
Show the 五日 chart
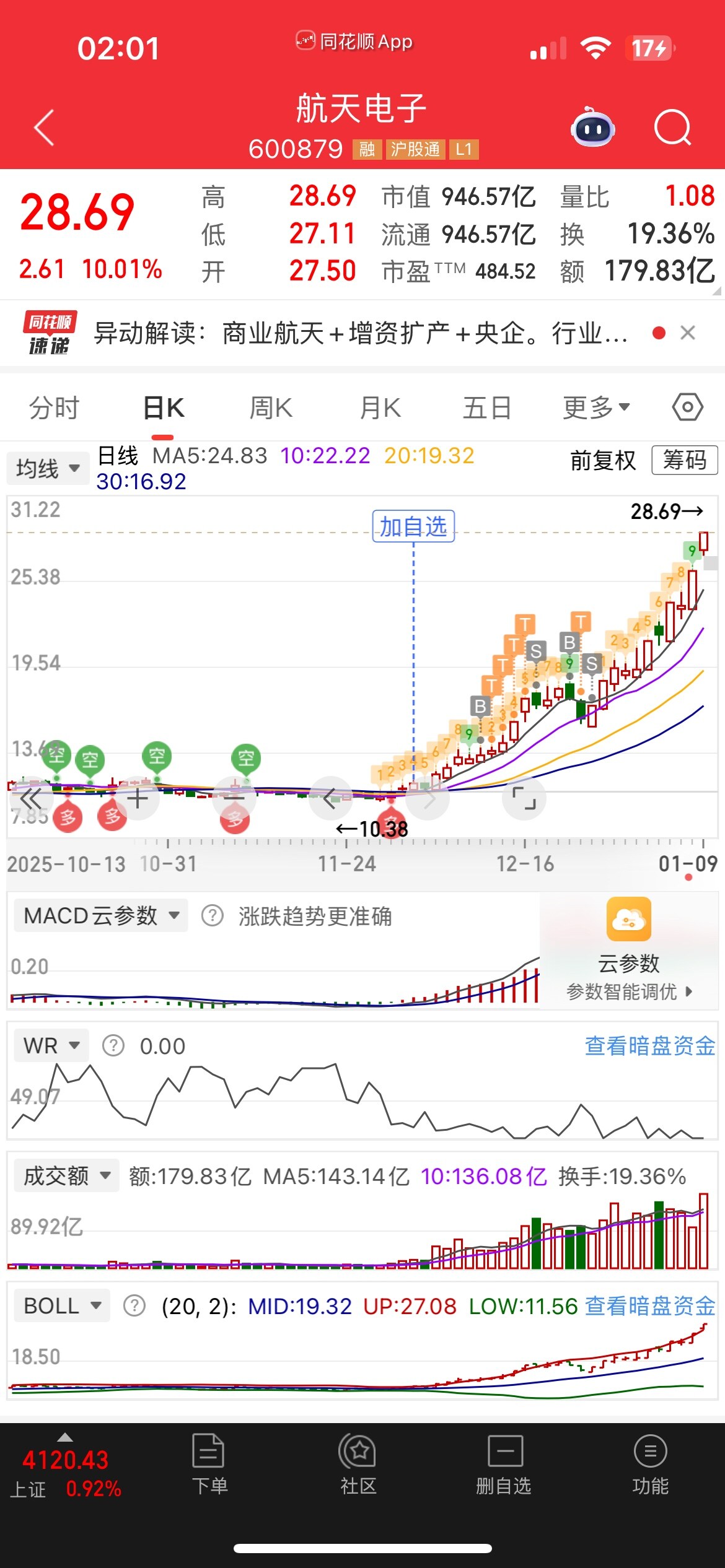[487, 408]
